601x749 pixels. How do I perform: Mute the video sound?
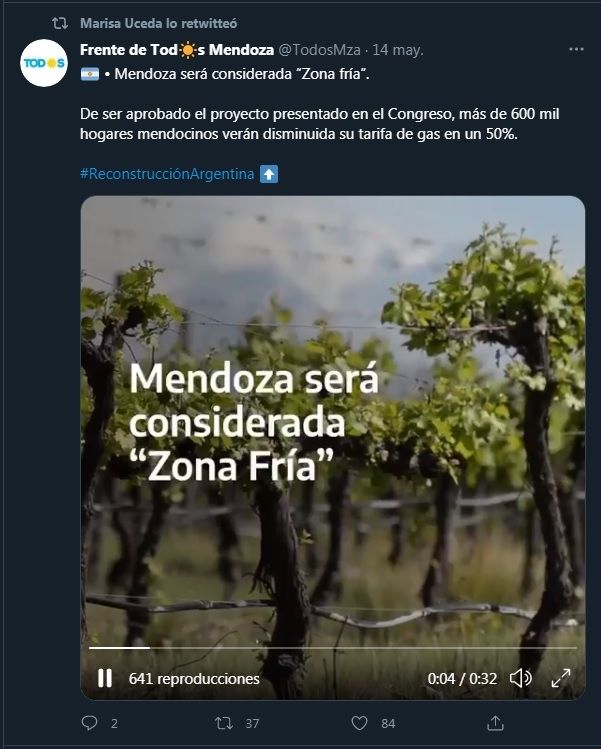520,678
